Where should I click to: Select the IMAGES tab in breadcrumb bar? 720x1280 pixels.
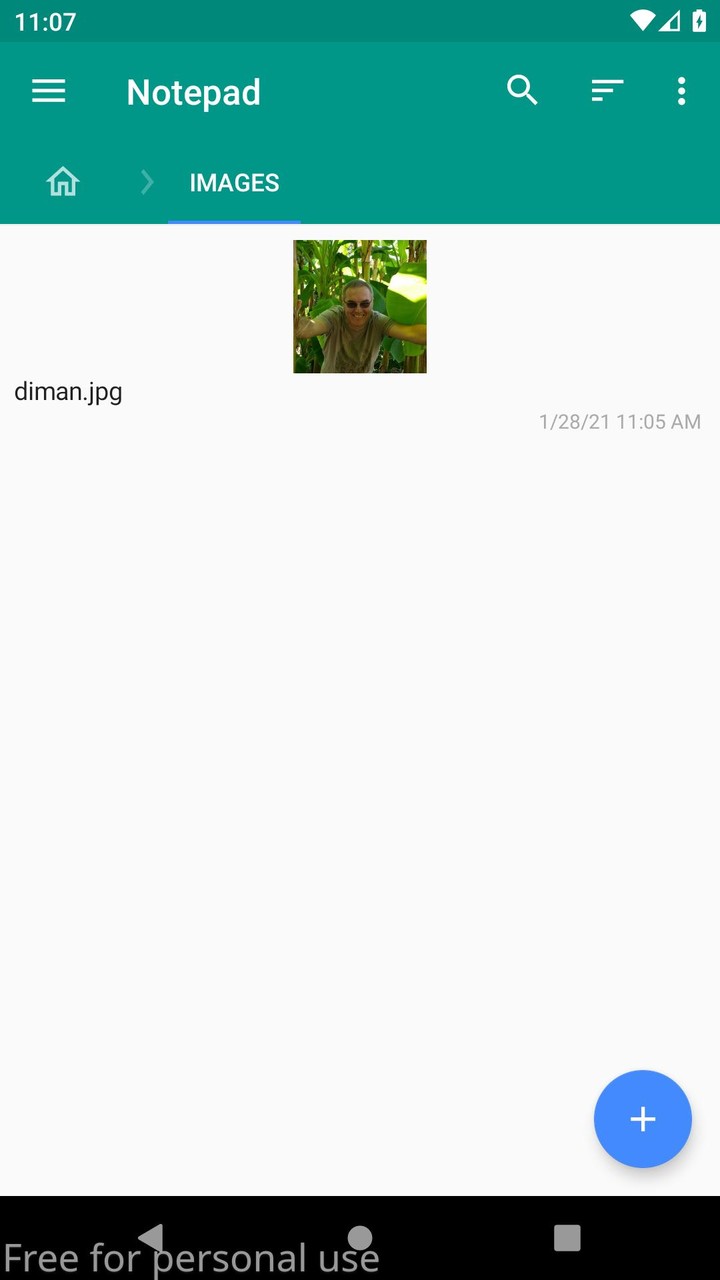tap(234, 182)
